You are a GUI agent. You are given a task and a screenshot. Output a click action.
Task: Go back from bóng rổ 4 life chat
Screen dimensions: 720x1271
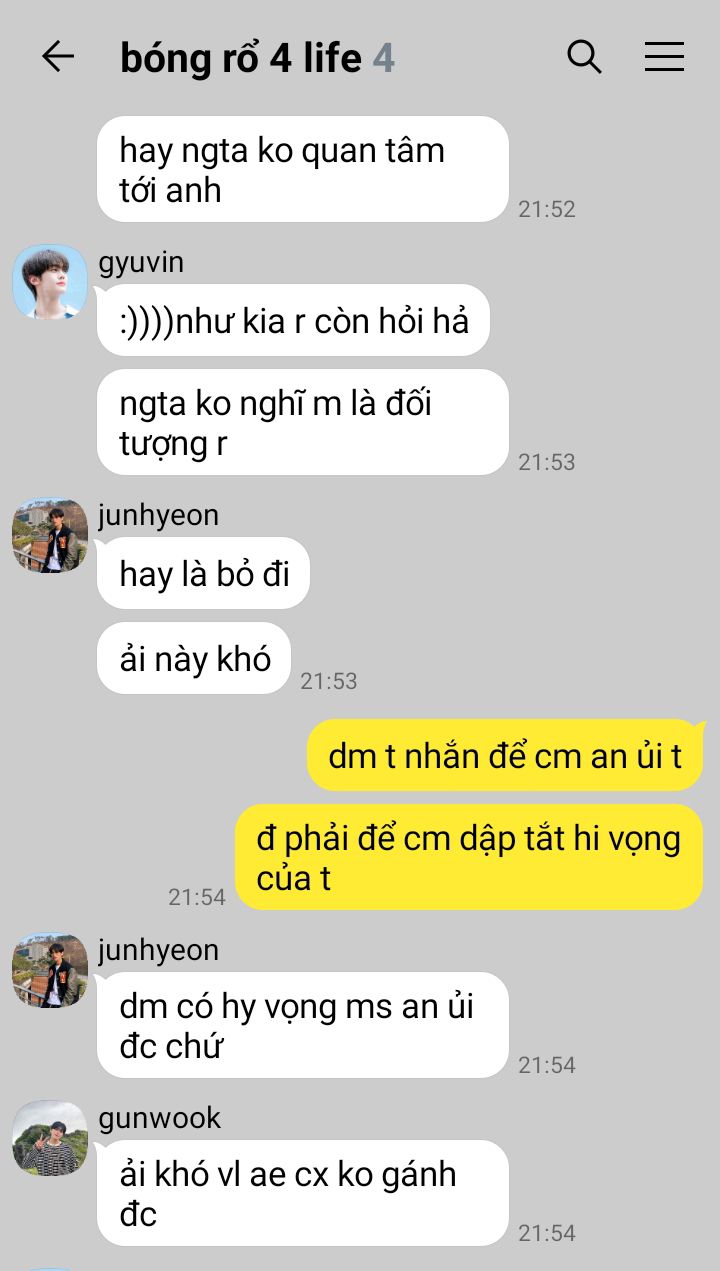click(58, 57)
